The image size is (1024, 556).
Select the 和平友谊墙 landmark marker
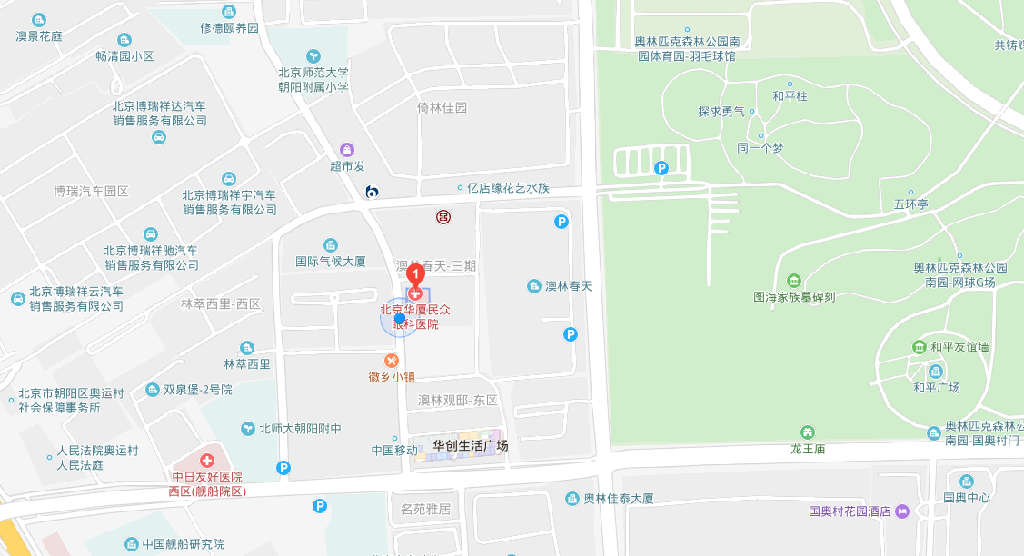click(919, 347)
